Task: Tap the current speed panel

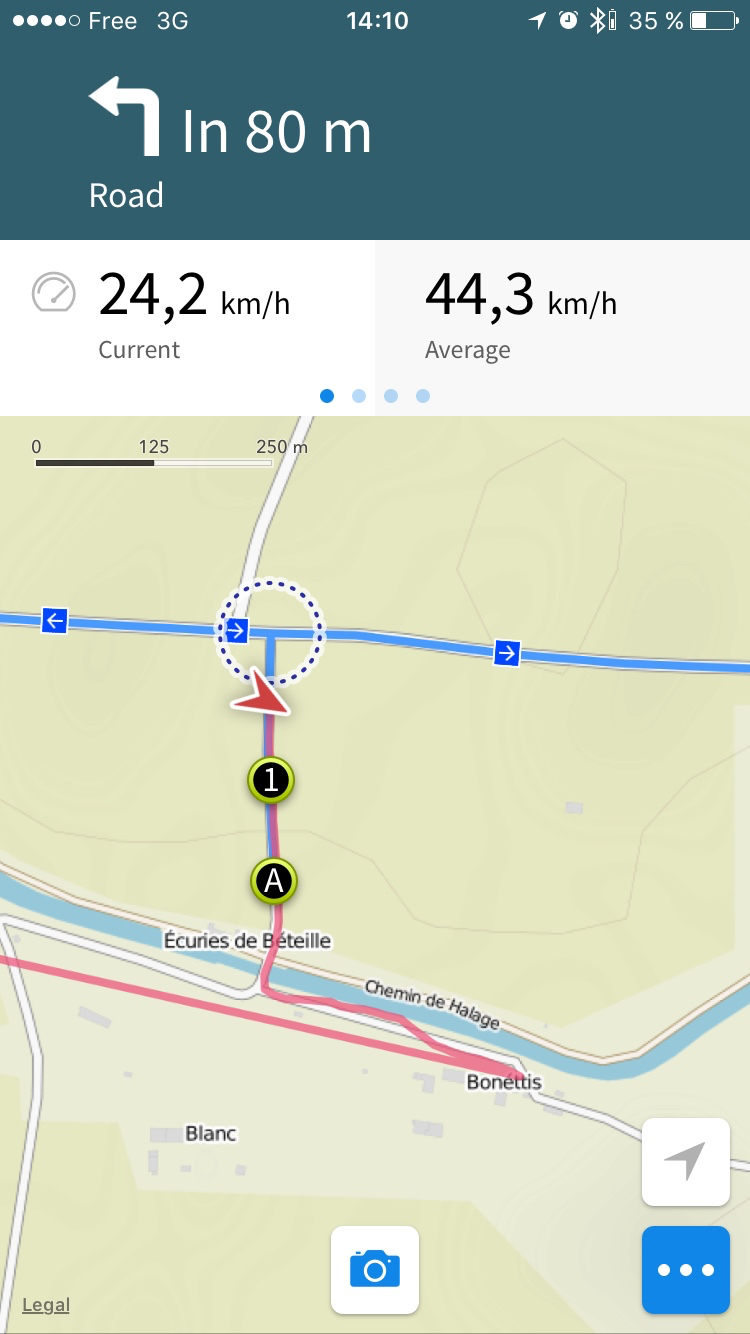Action: click(187, 316)
